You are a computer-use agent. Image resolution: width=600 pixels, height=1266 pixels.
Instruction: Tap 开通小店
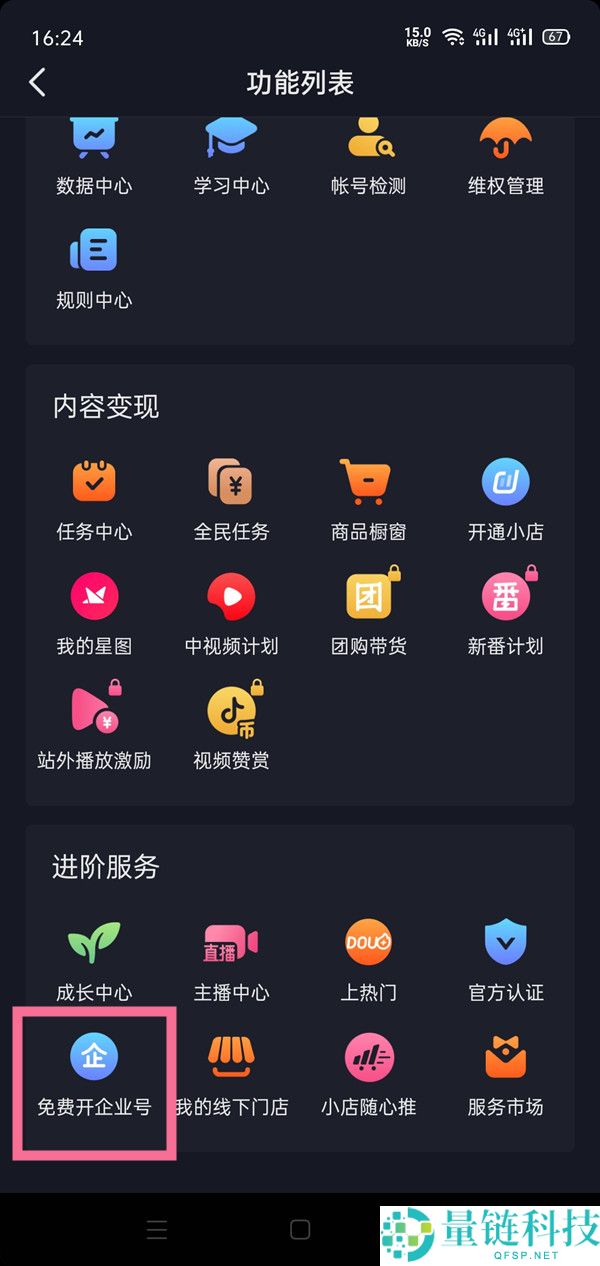coord(506,498)
